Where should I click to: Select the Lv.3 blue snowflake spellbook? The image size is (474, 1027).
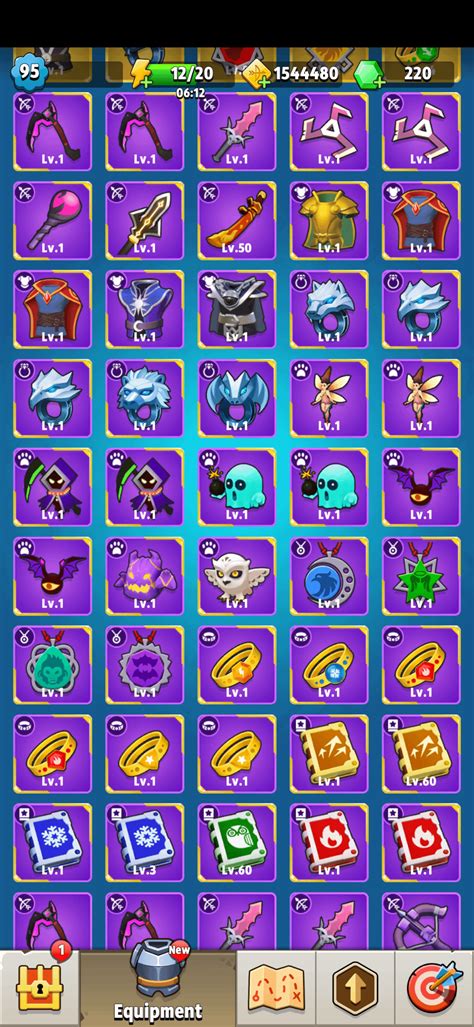pyautogui.click(x=145, y=843)
